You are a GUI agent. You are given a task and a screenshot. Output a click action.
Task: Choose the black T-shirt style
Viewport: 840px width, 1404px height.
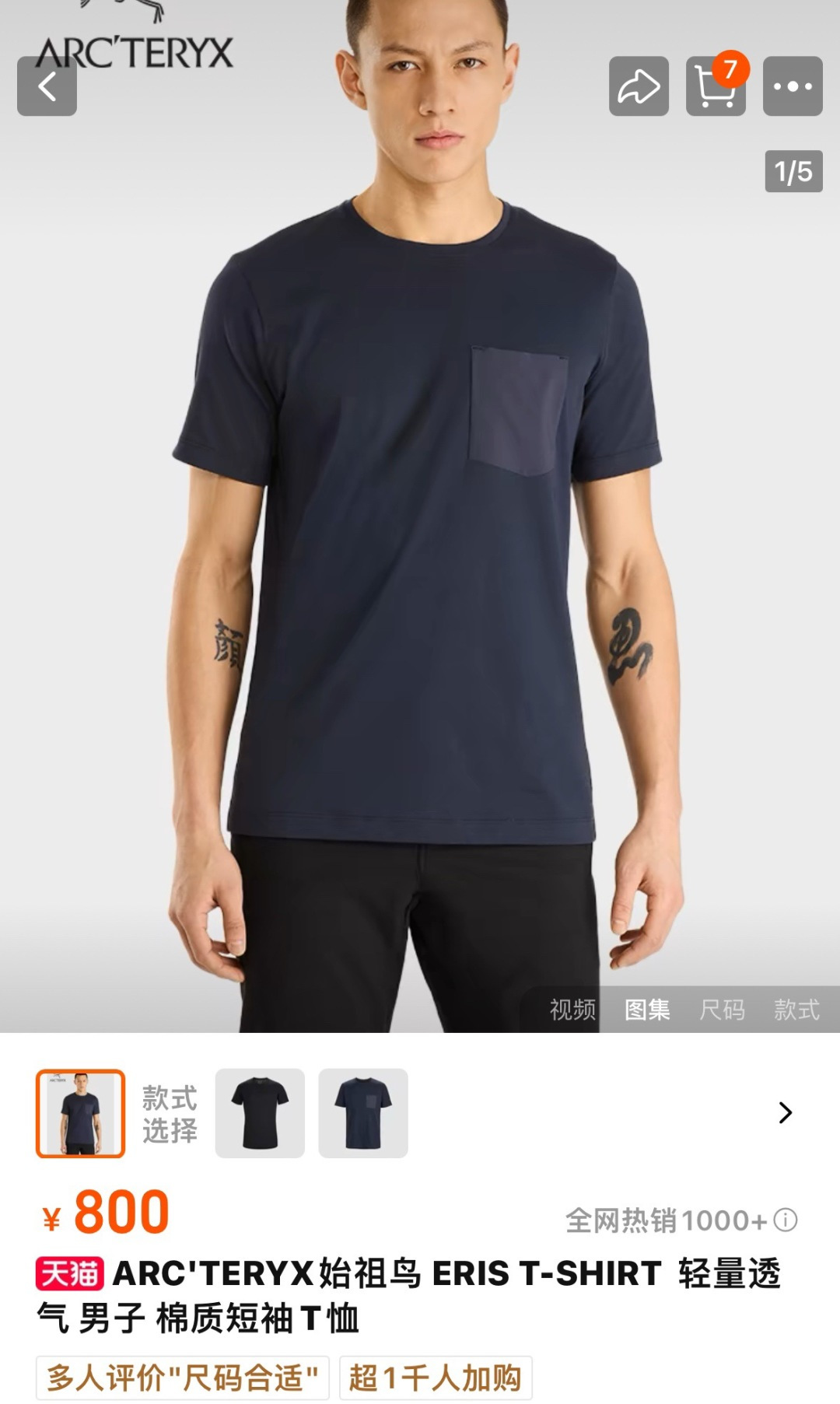coord(260,1113)
